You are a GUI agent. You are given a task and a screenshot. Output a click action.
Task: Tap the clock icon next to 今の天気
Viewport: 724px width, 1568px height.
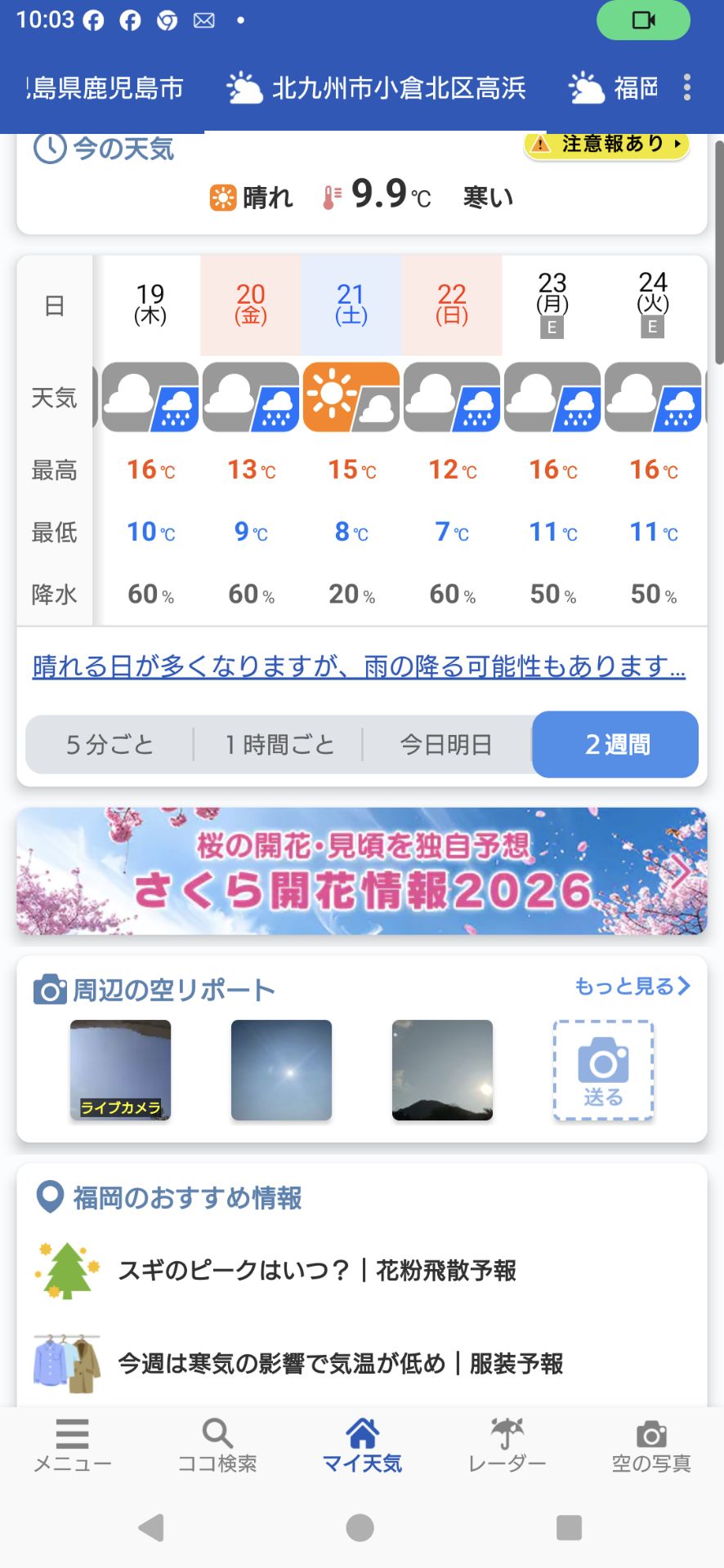click(47, 148)
